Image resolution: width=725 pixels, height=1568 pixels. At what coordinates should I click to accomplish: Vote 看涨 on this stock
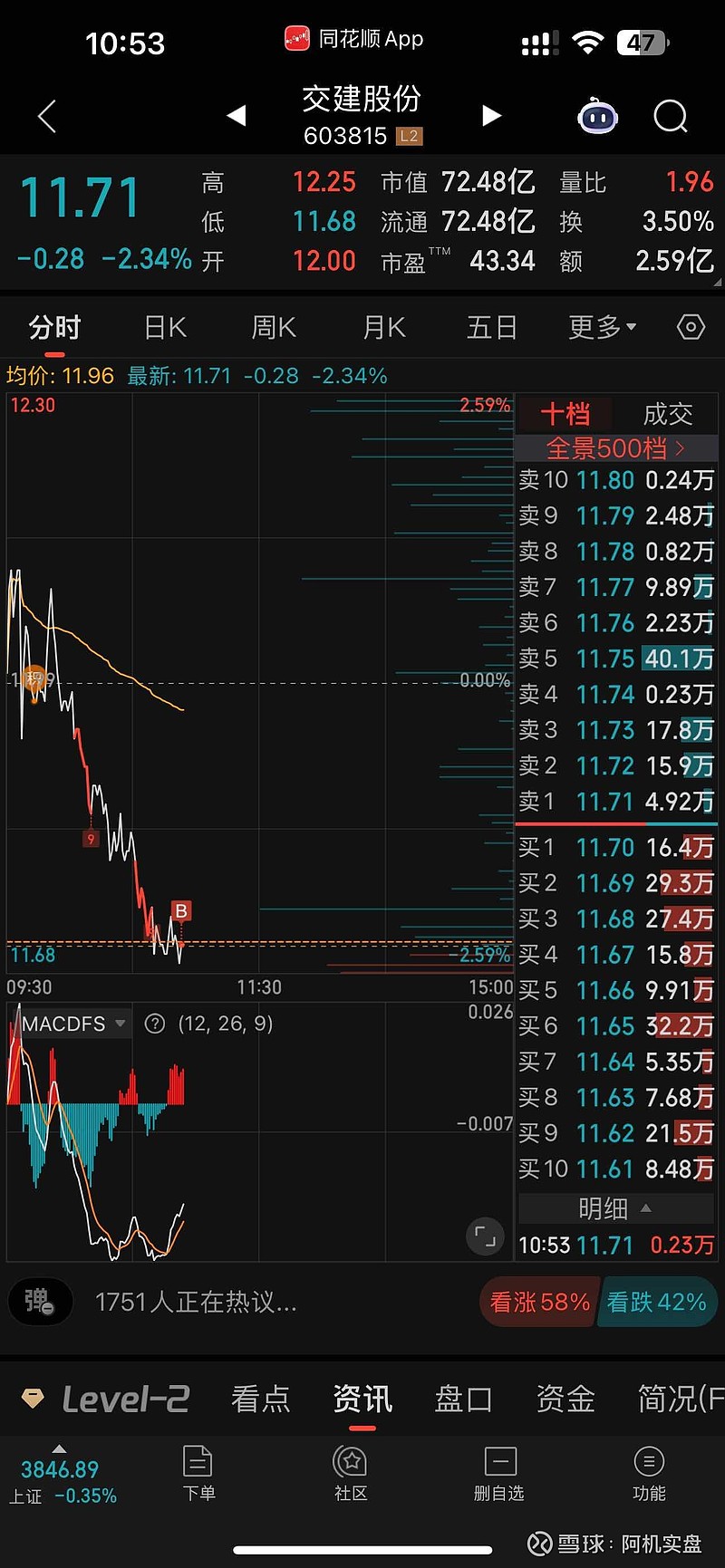coord(538,1303)
